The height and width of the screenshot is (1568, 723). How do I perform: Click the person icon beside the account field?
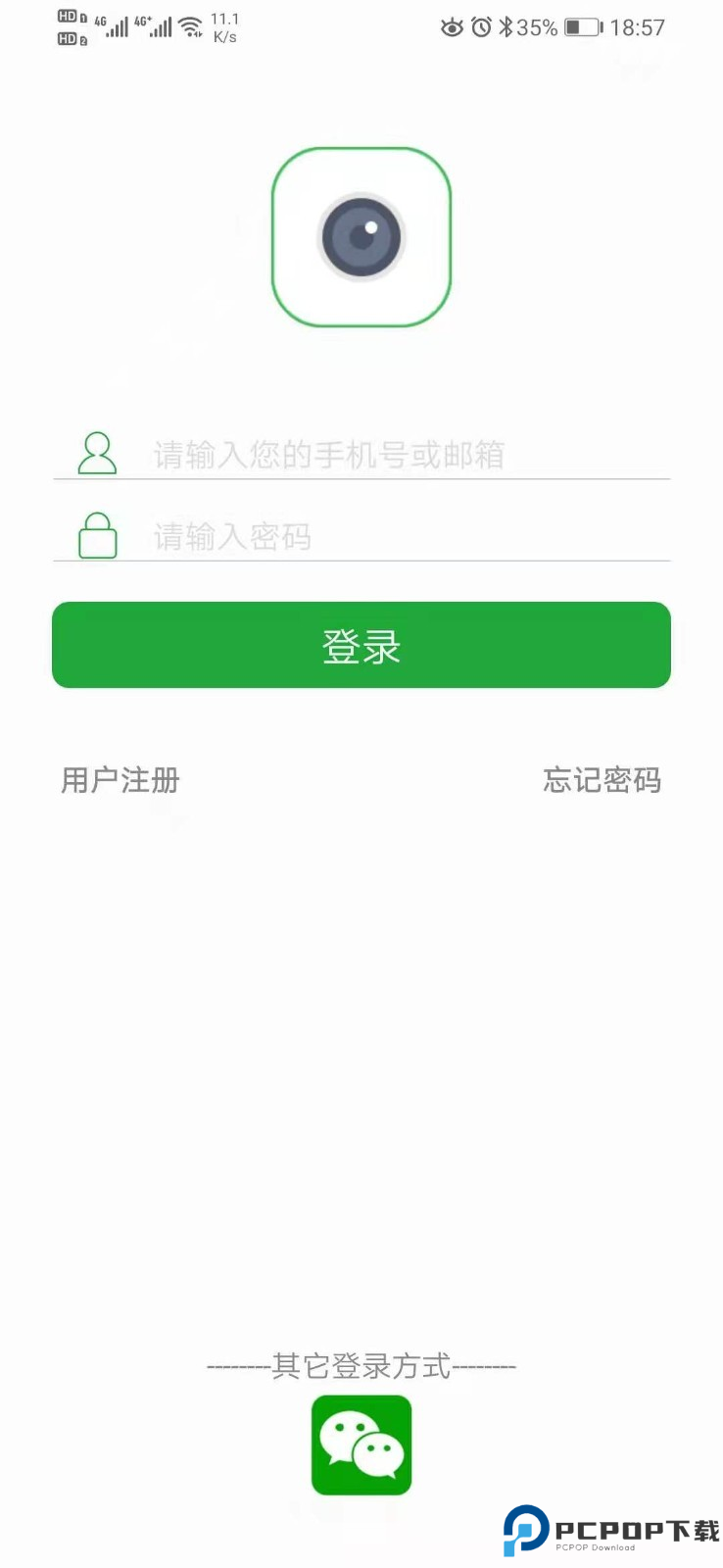[95, 453]
